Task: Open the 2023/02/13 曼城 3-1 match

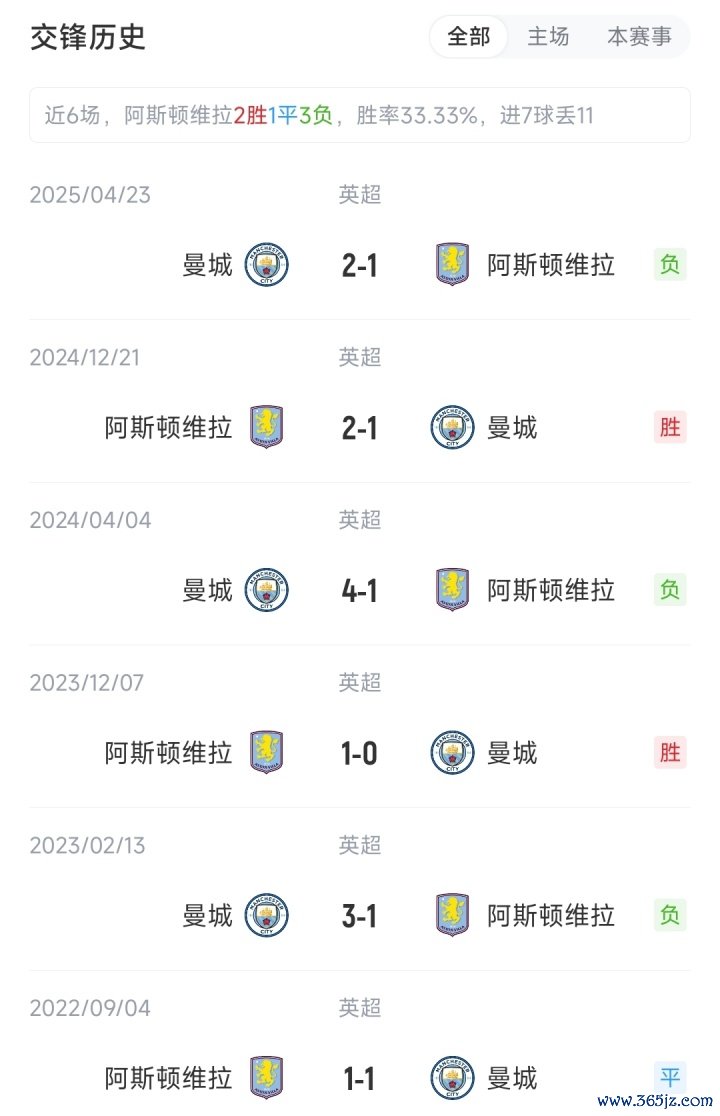Action: coord(359,915)
